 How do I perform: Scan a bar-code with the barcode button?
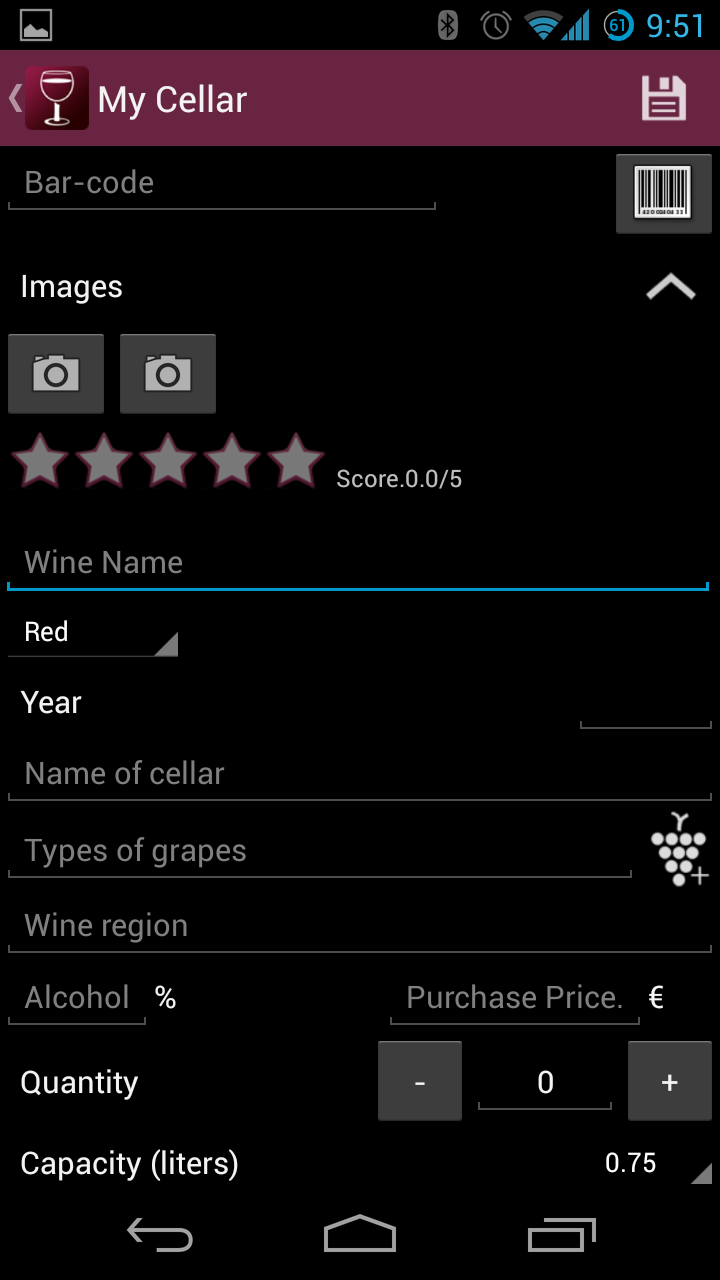(x=664, y=194)
